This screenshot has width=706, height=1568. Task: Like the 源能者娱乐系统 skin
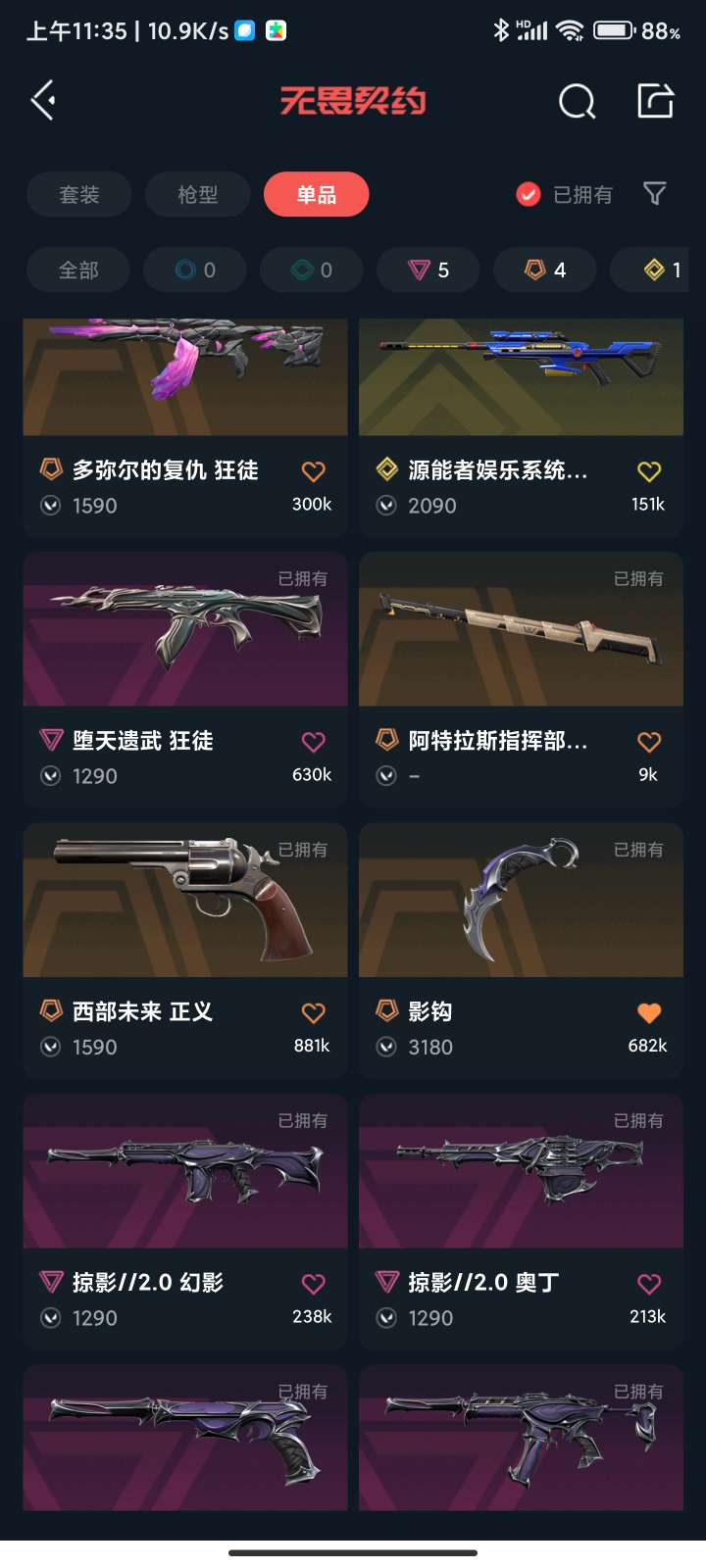click(648, 471)
